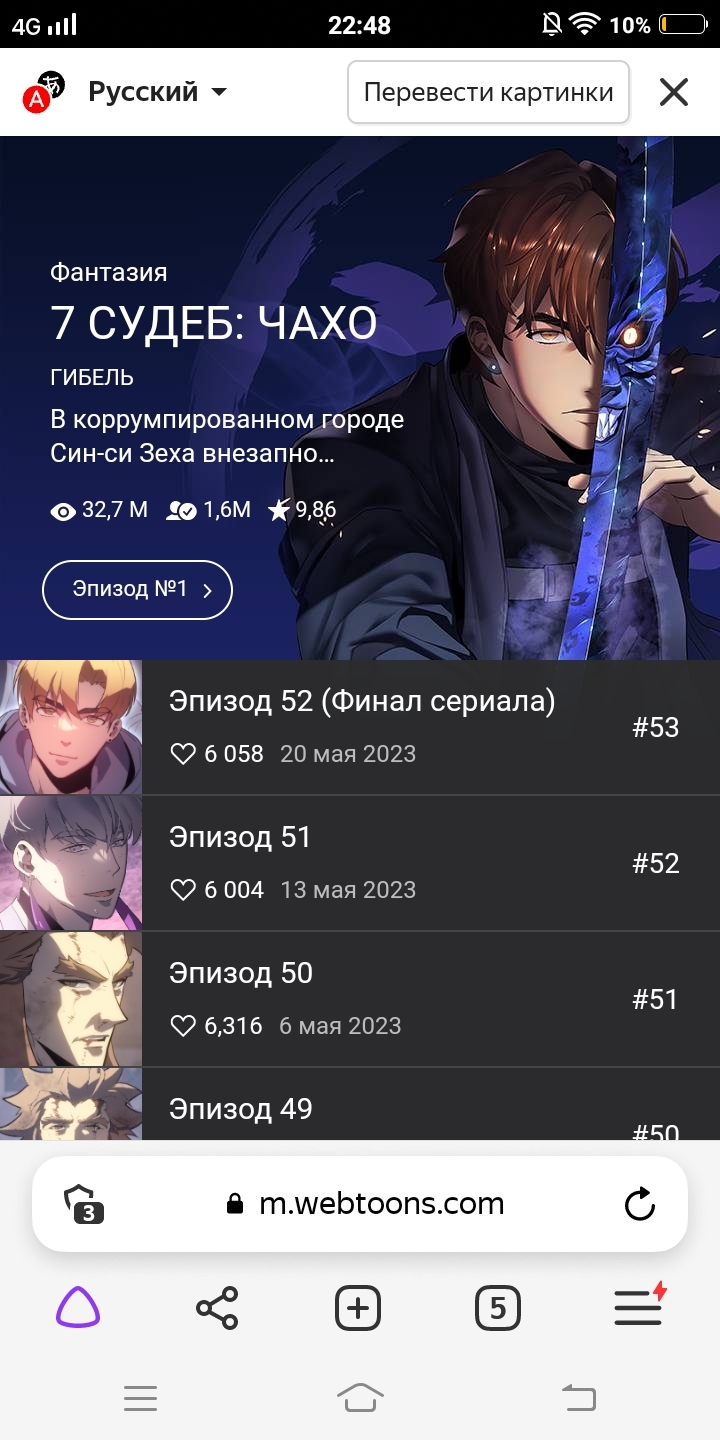Open the Русский language dropdown
Screen dimensions: 720x1440
(x=157, y=92)
